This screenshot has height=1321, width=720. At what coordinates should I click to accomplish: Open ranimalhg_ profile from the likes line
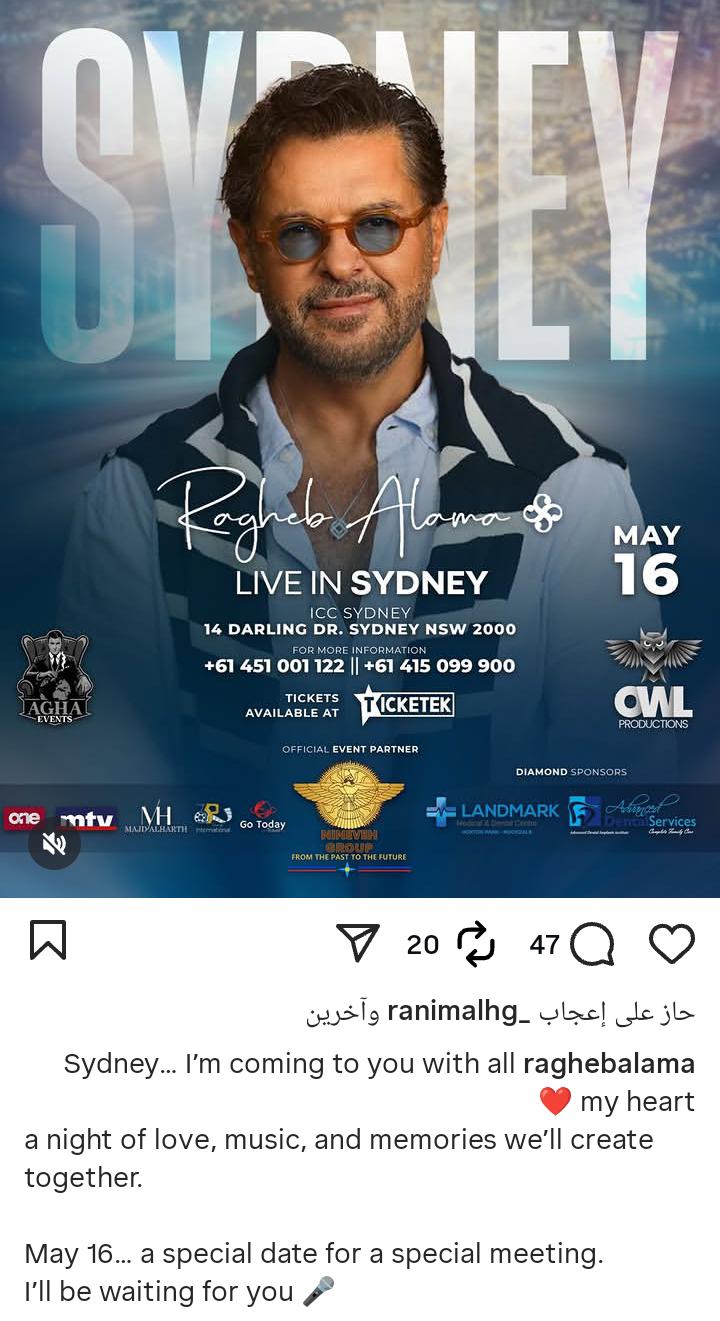(459, 1012)
